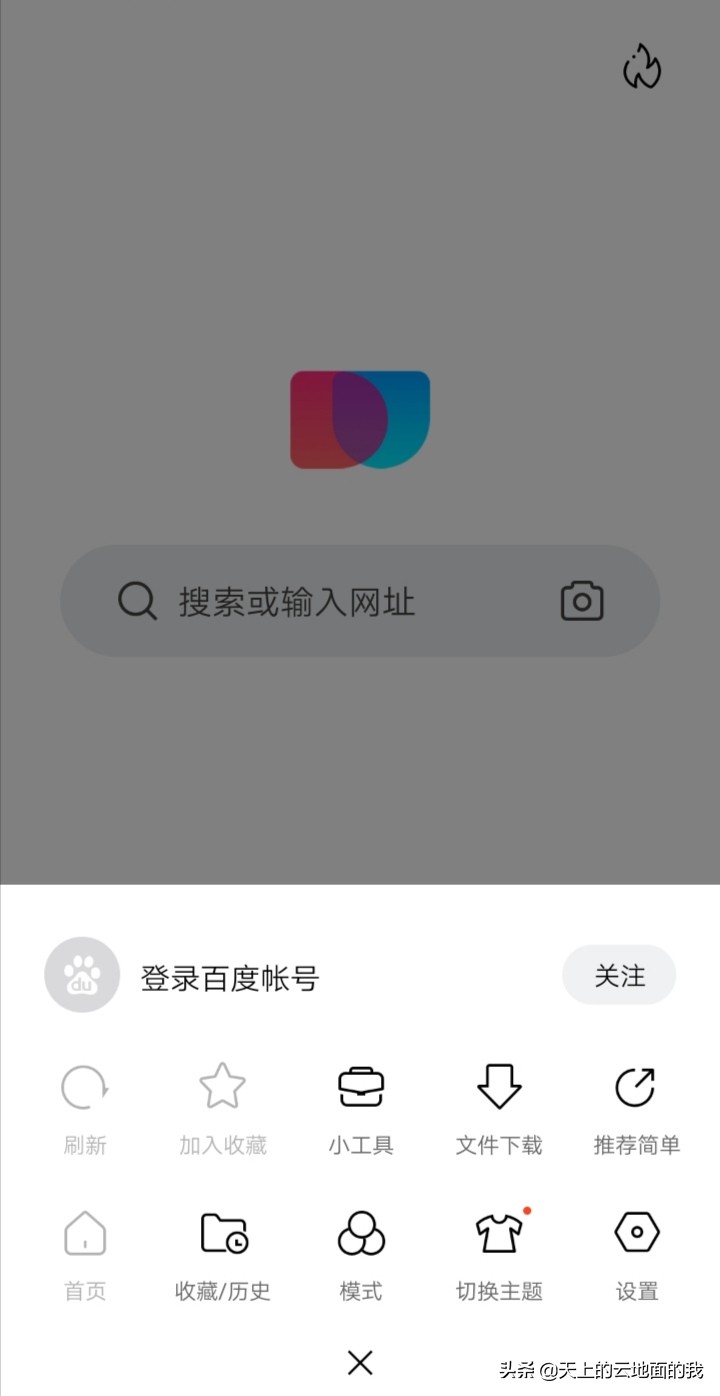Select 推荐简单 share option
Image resolution: width=720 pixels, height=1396 pixels.
[x=636, y=1108]
